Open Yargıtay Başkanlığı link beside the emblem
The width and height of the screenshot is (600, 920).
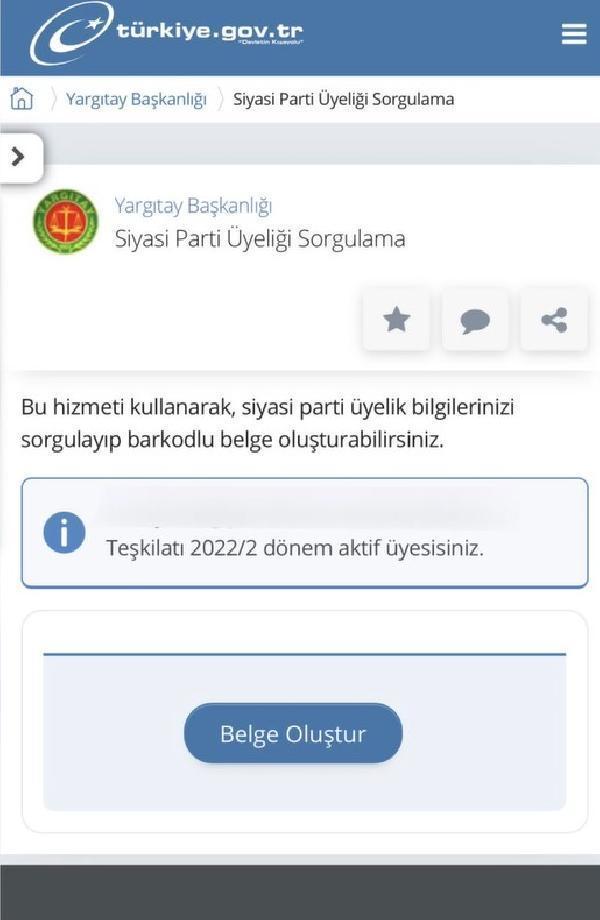tap(193, 206)
